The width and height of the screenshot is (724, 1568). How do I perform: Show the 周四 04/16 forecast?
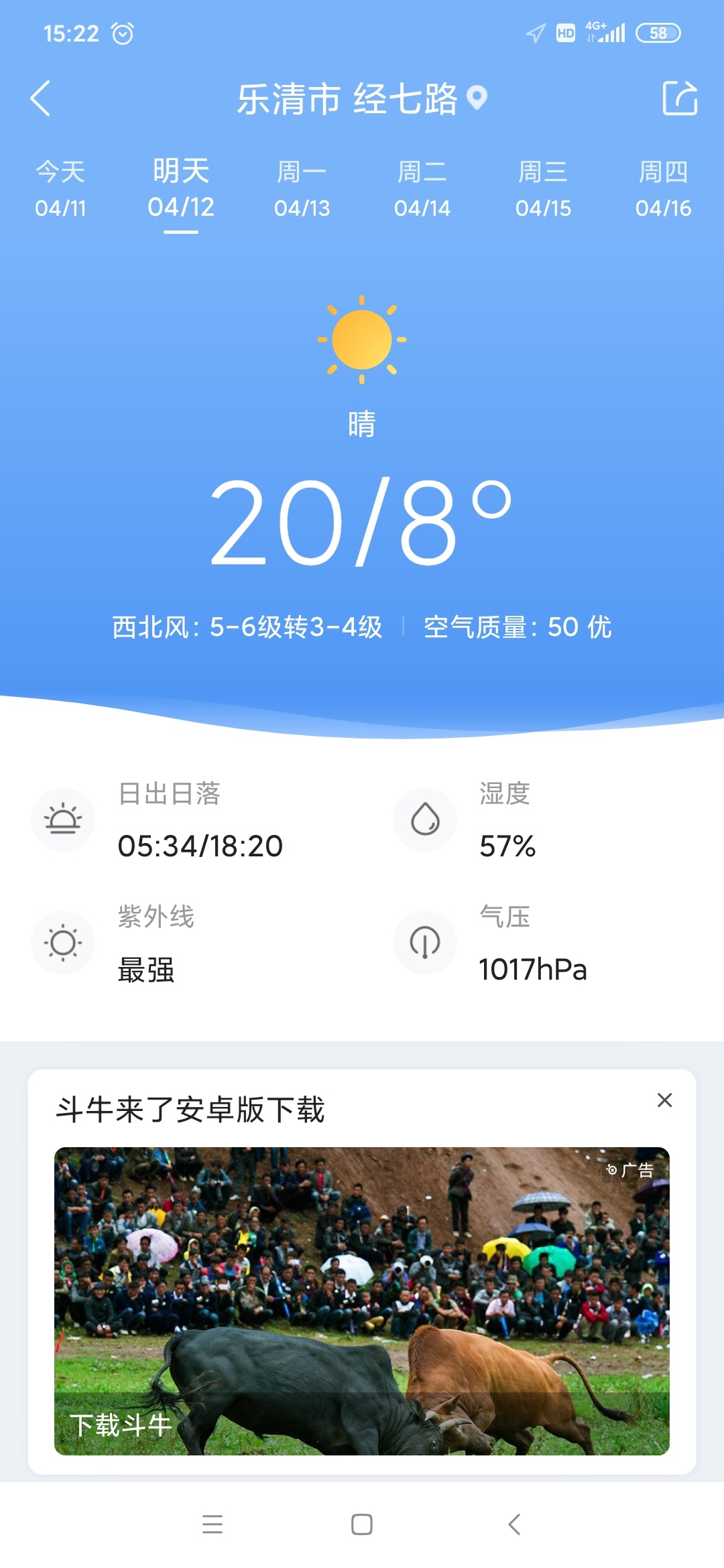coord(663,190)
